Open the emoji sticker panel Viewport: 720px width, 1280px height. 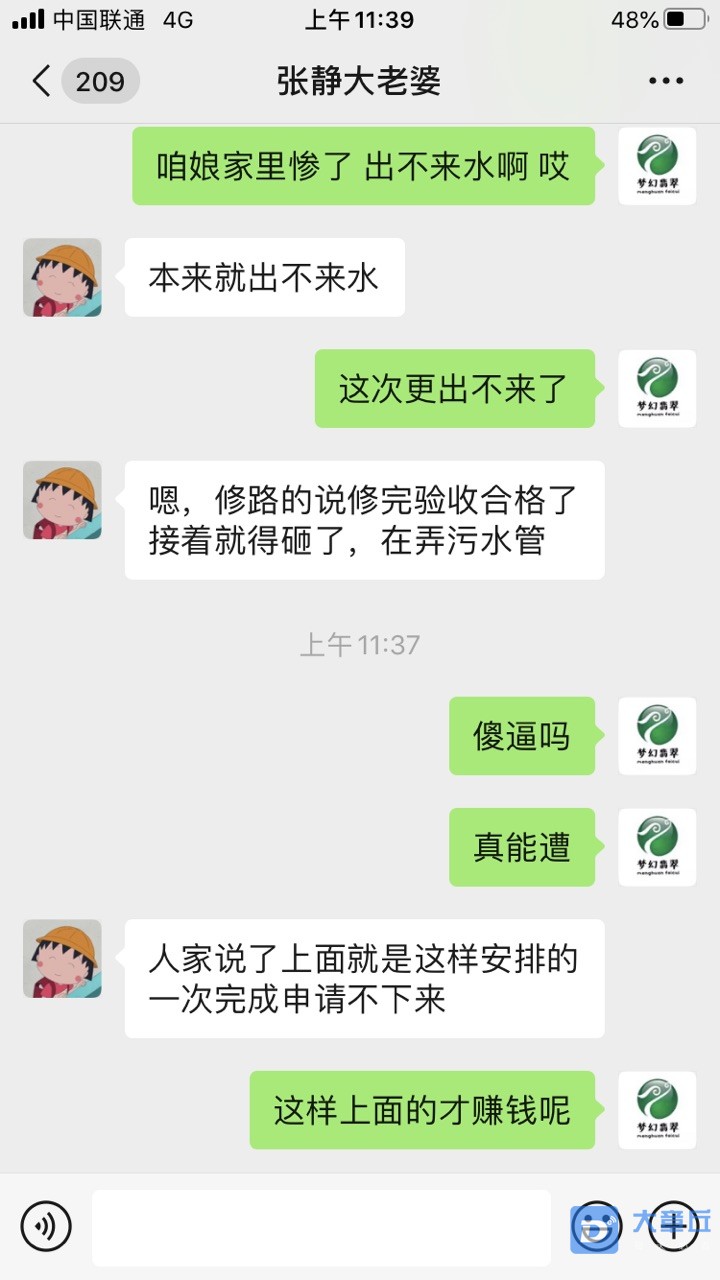click(596, 1227)
